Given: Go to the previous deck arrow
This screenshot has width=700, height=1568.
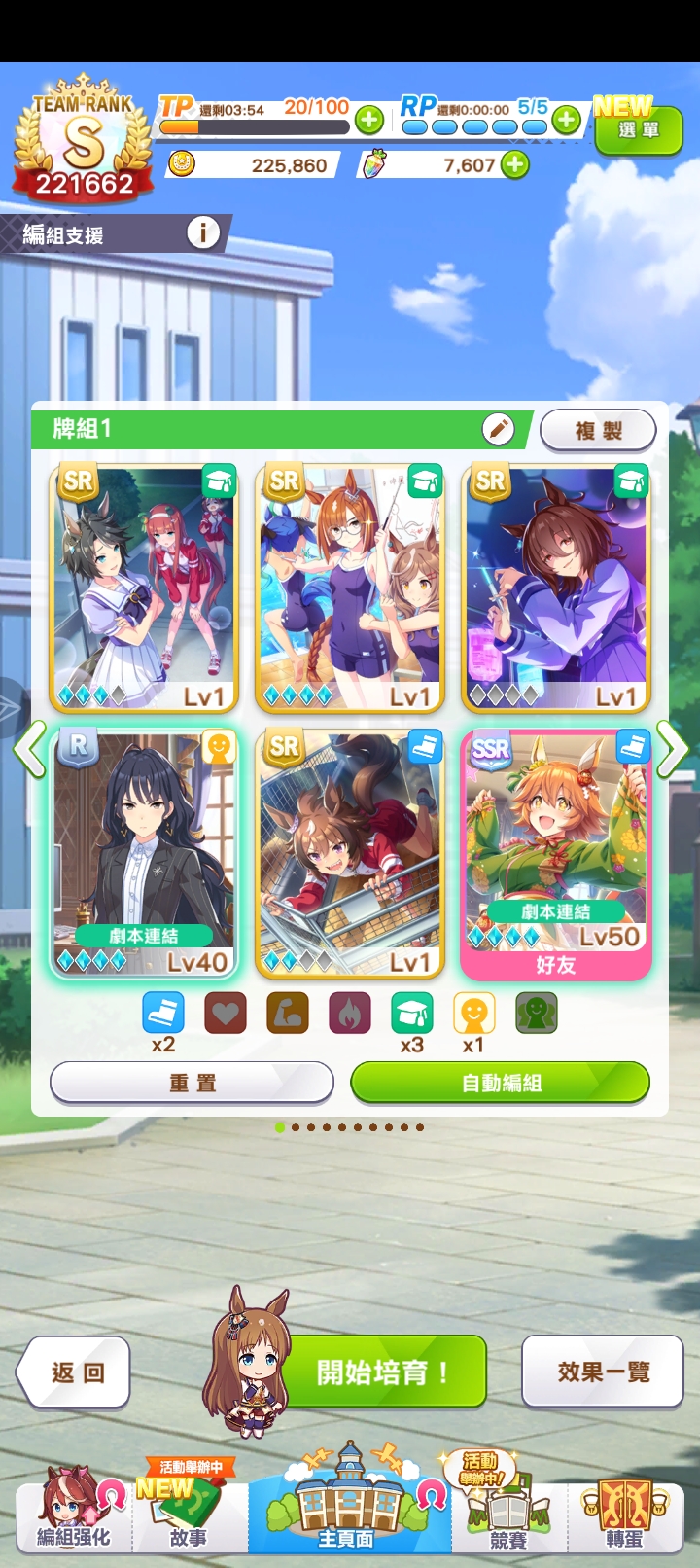Looking at the screenshot, I should pos(29,749).
